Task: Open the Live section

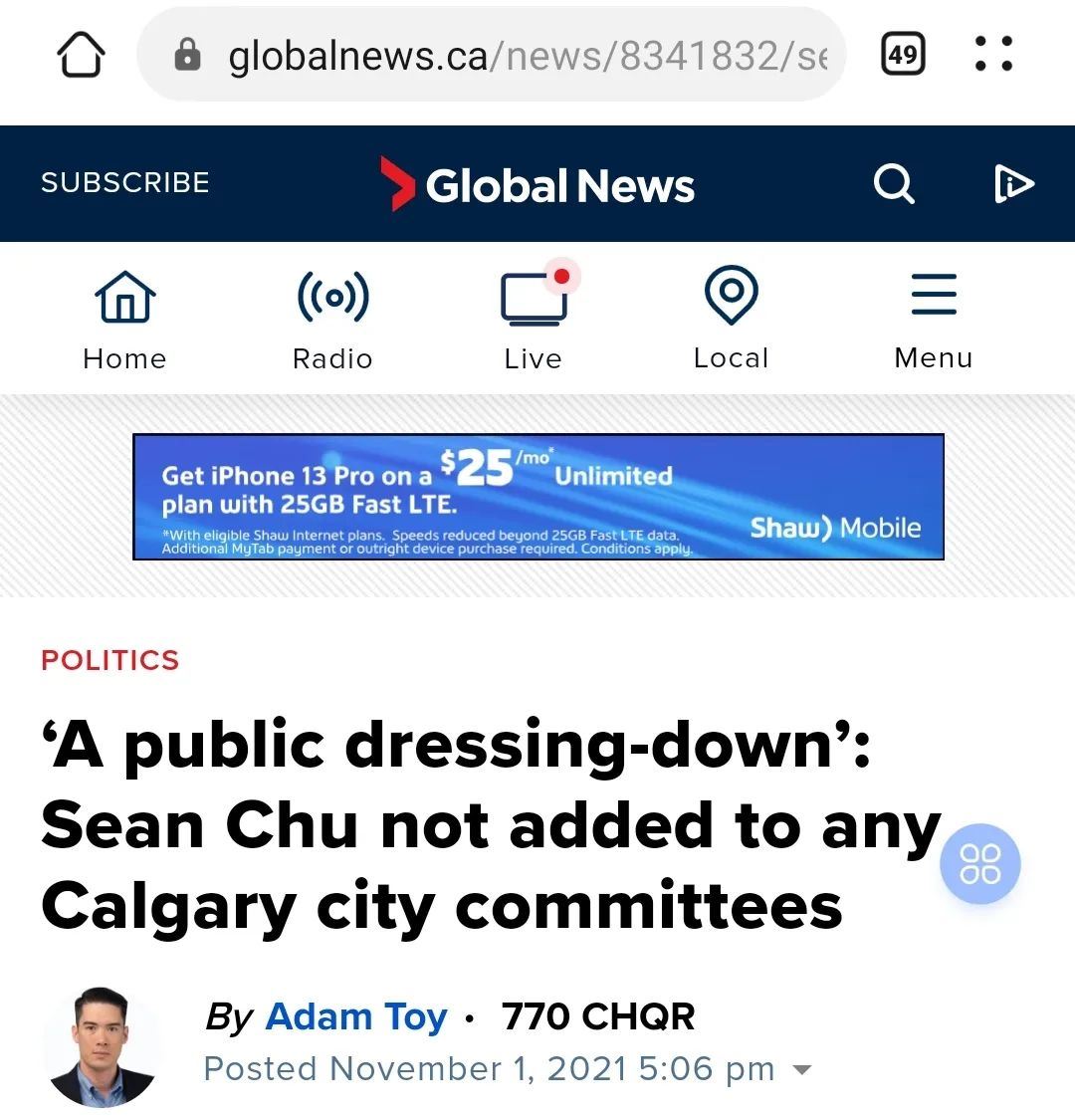Action: [534, 319]
